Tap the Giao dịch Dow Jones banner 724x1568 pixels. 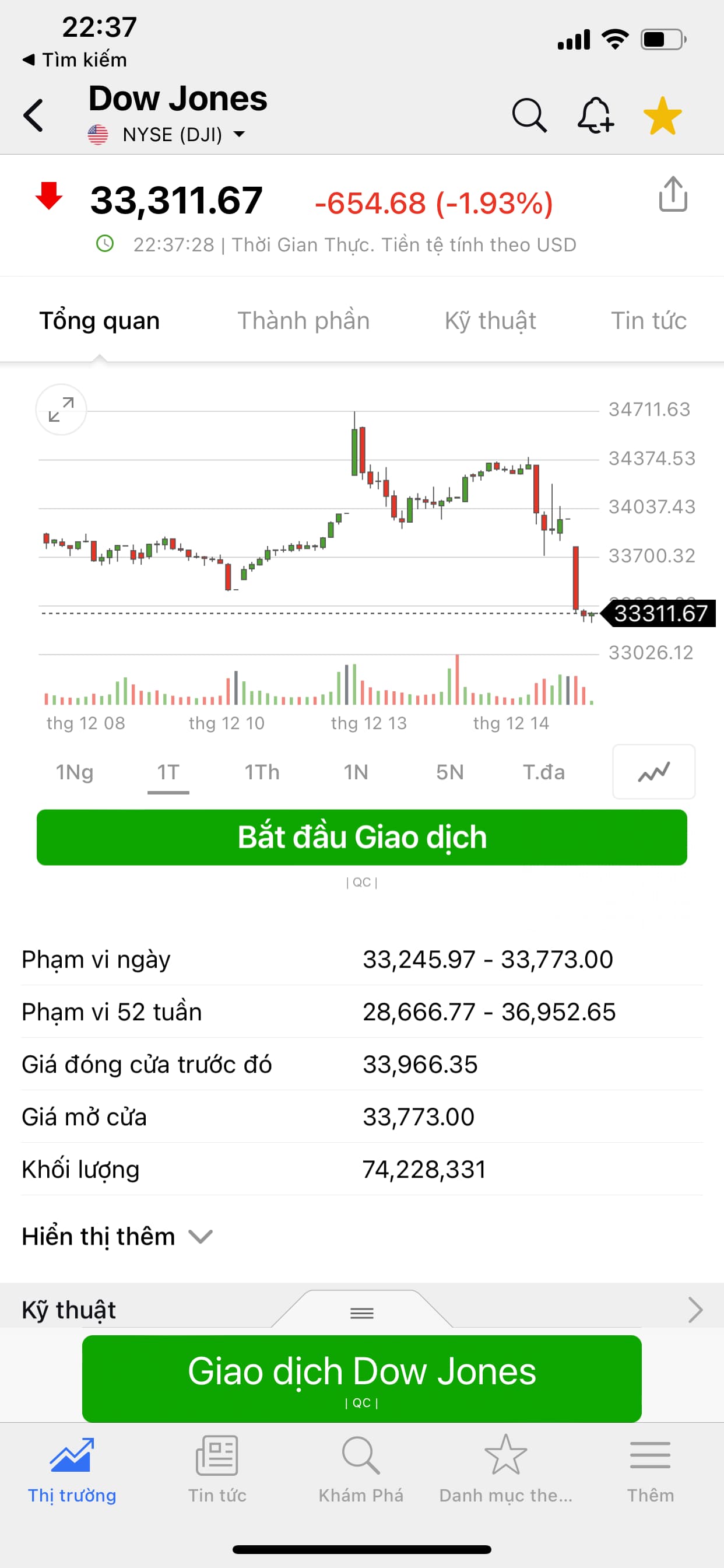[362, 1378]
